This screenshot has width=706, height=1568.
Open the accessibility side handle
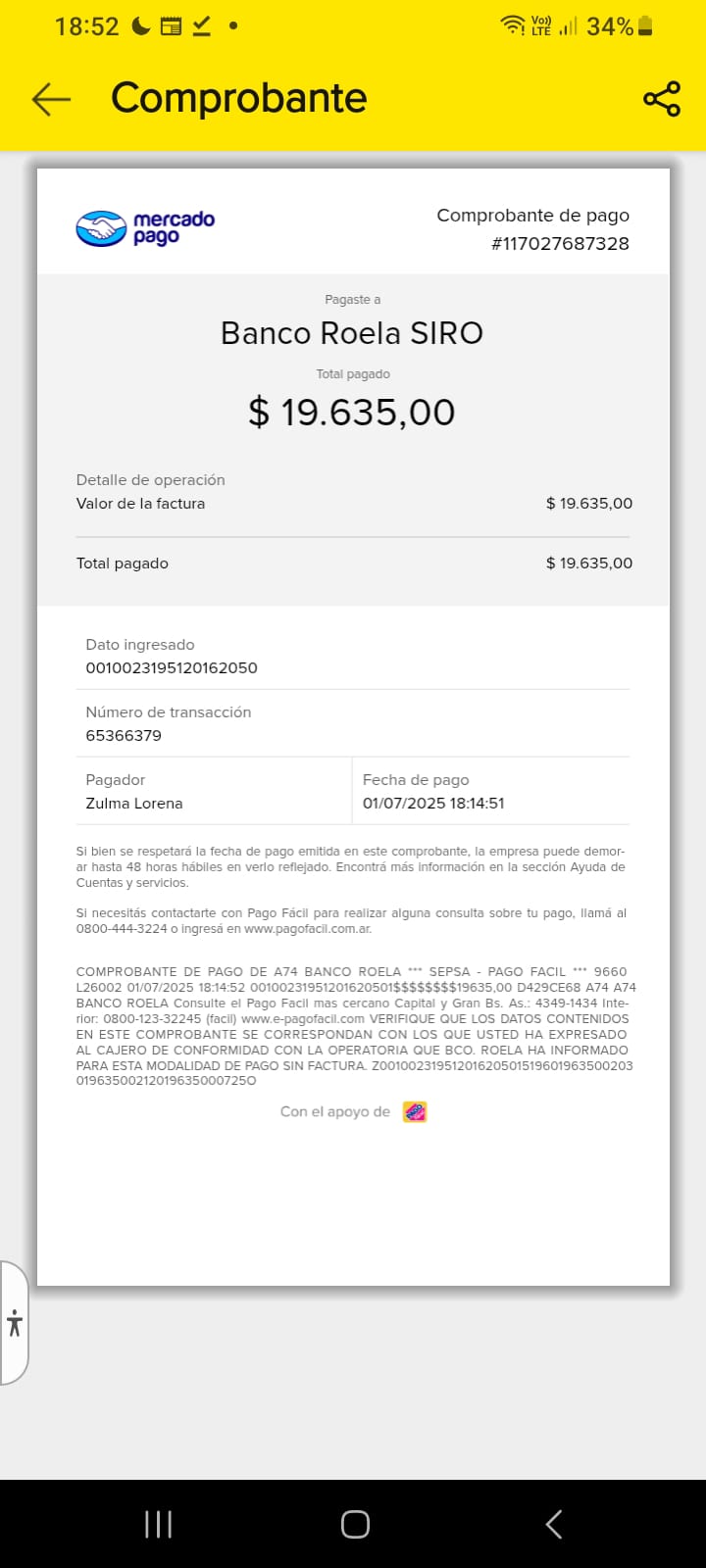pos(15,1323)
